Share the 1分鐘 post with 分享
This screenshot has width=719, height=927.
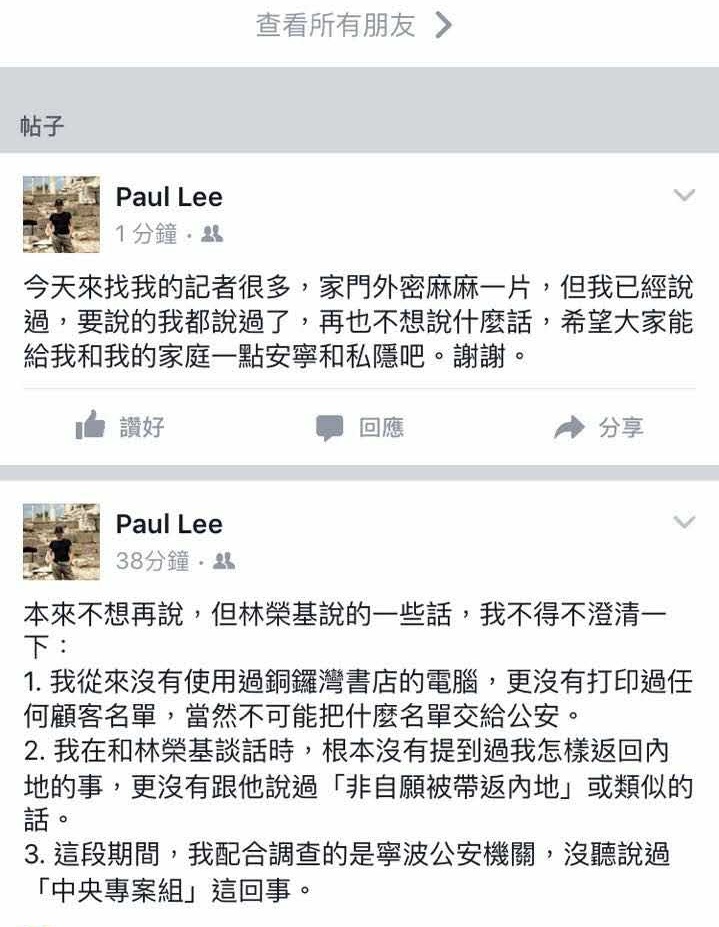(598, 428)
